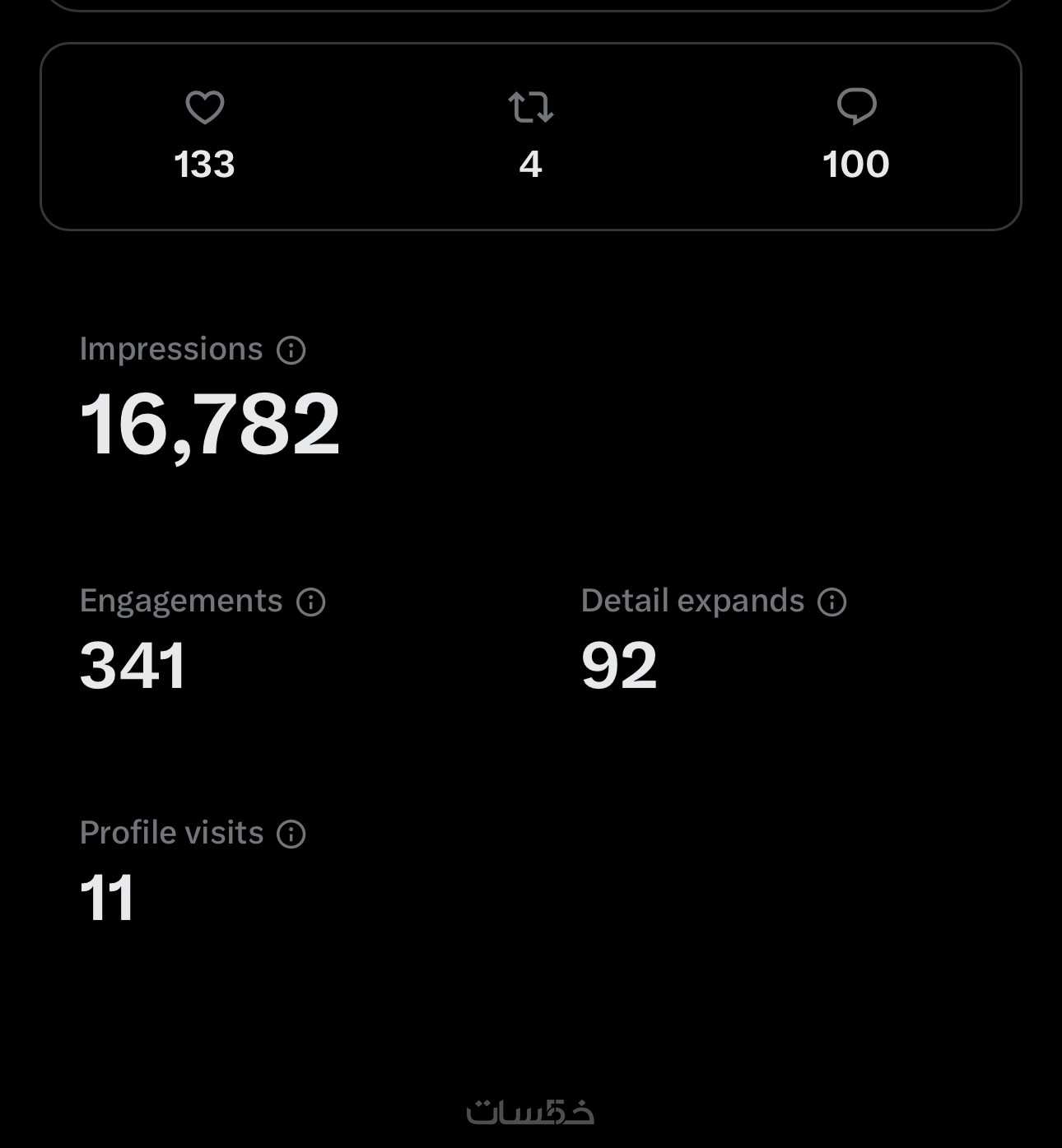Tap the Engagements info icon
This screenshot has height=1148, width=1062.
[311, 602]
